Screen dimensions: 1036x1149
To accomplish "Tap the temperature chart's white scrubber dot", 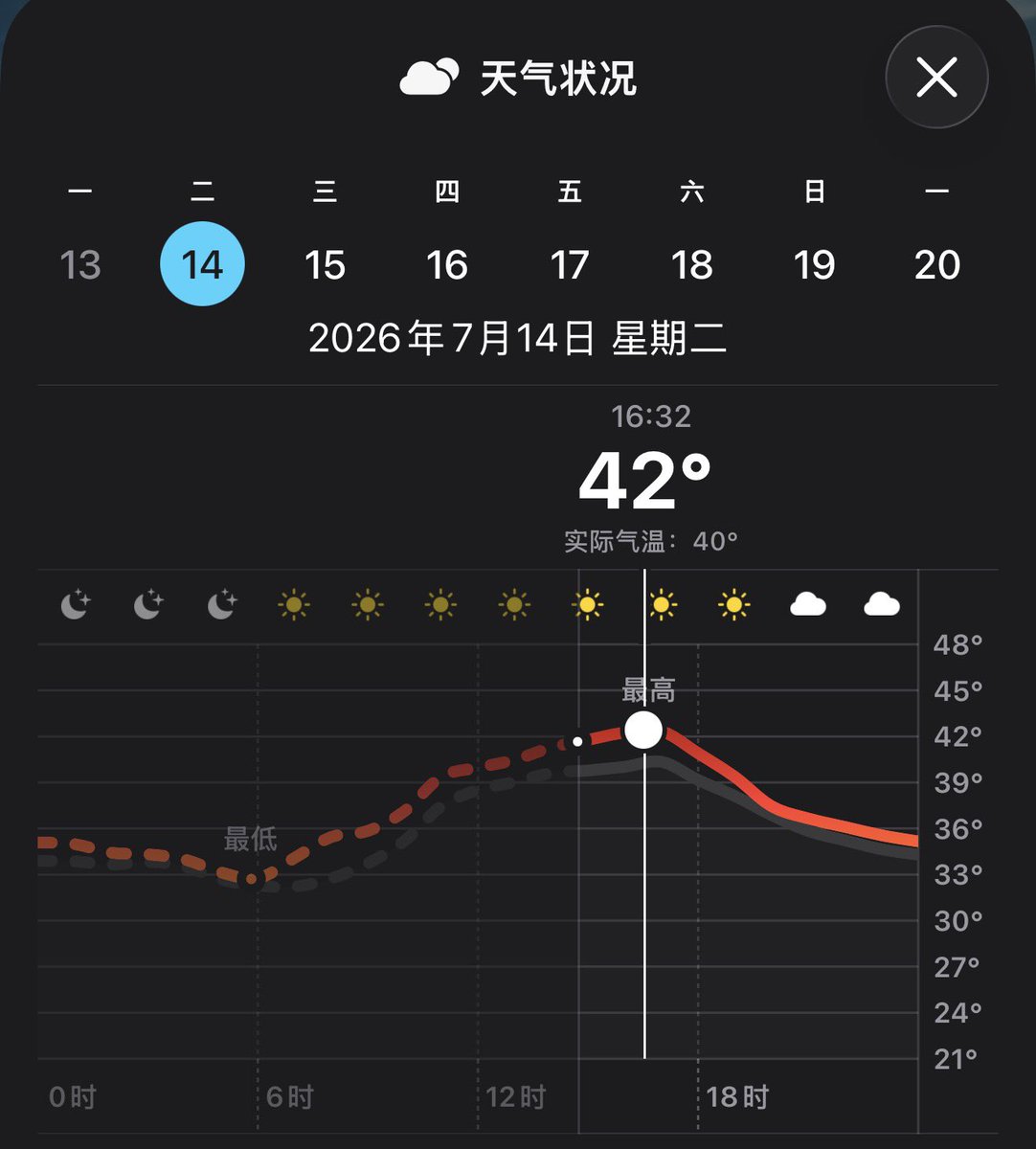I will point(643,730).
